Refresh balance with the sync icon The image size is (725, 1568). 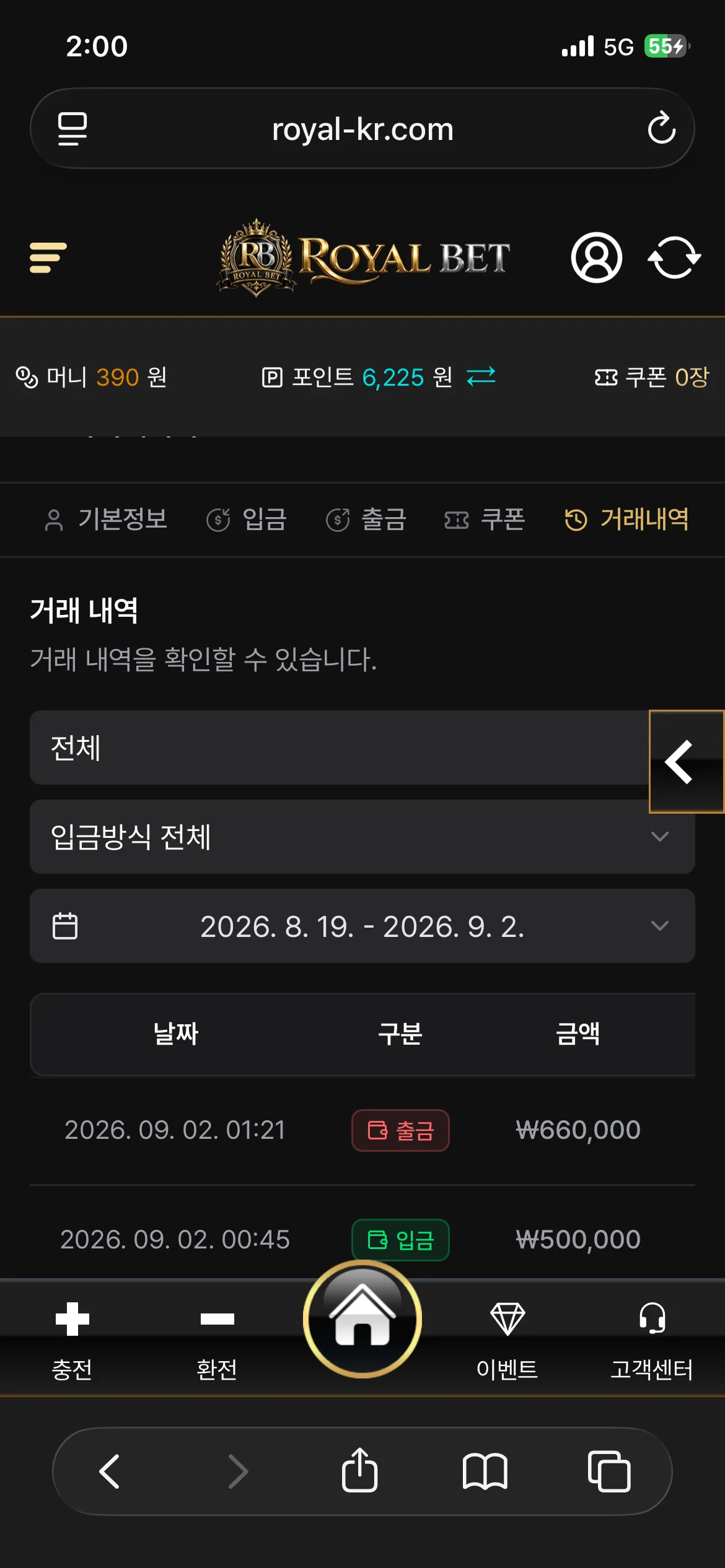674,258
